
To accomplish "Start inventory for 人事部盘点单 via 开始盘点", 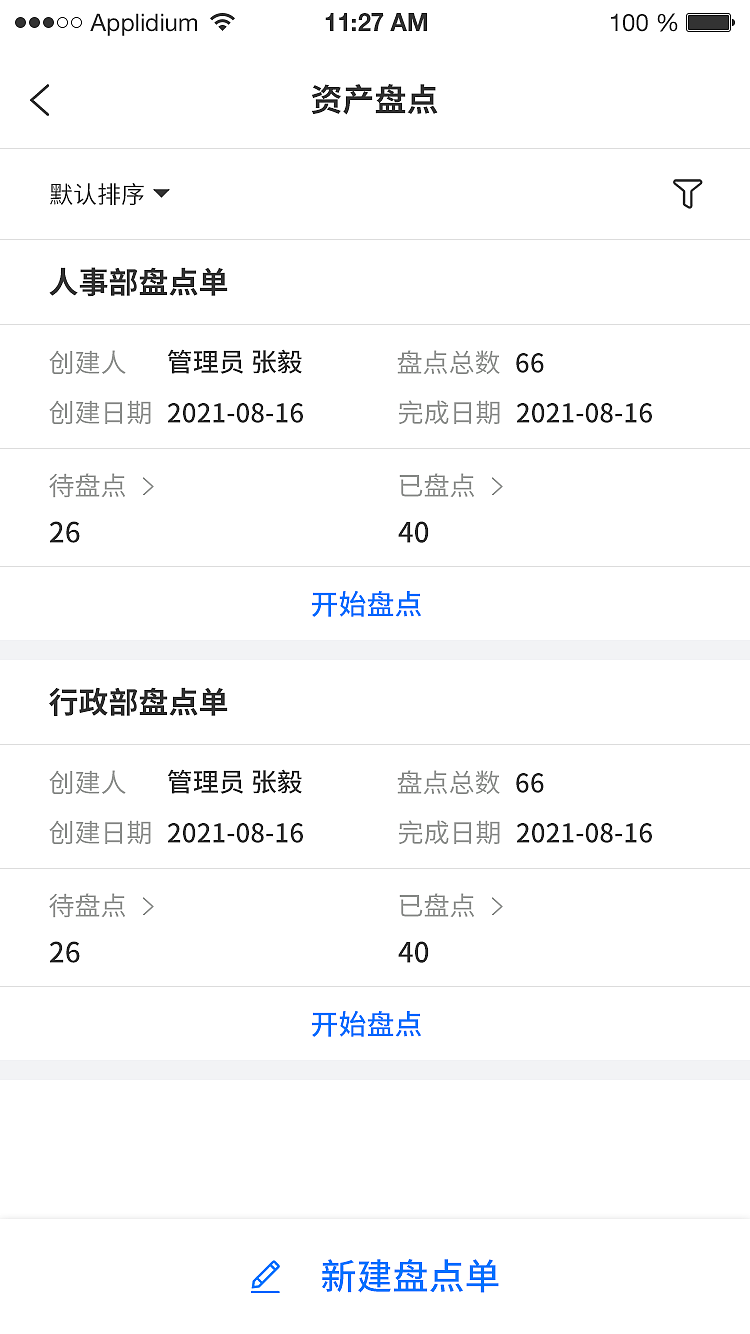I will tap(366, 605).
